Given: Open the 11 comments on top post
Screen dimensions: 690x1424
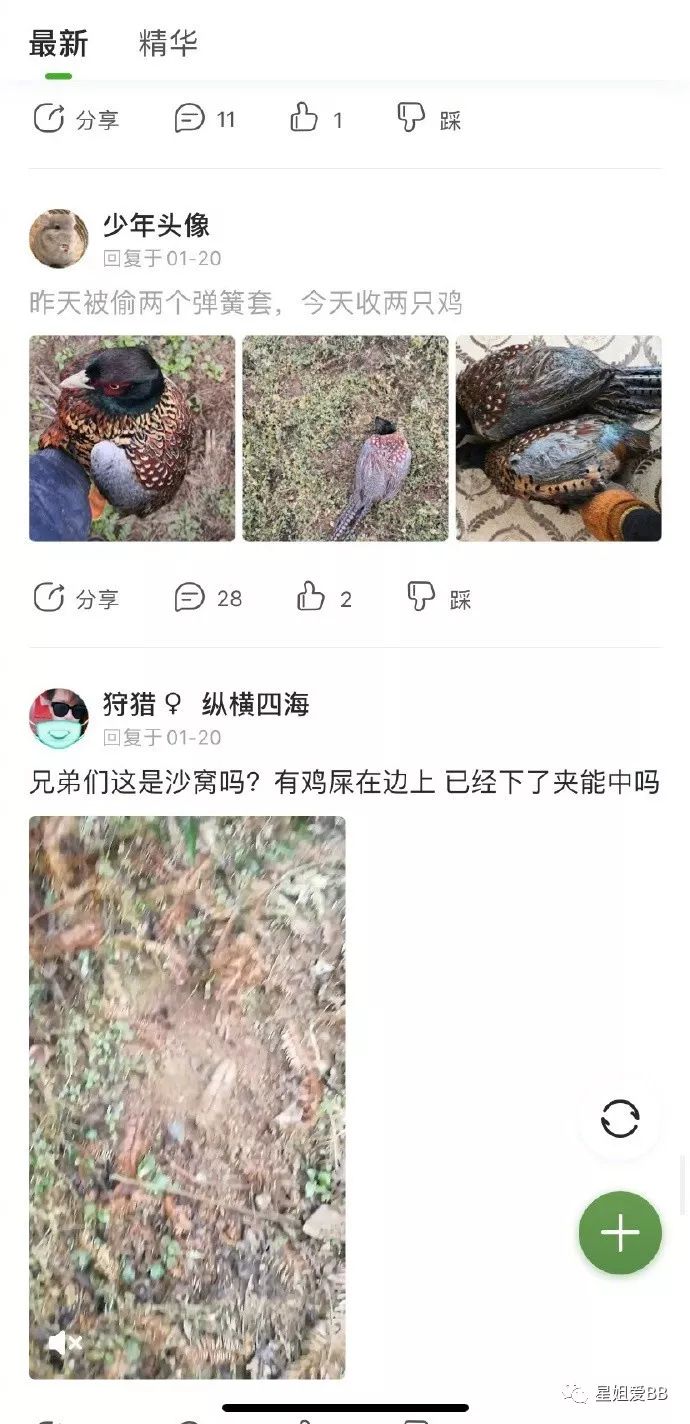Looking at the screenshot, I should coord(205,119).
